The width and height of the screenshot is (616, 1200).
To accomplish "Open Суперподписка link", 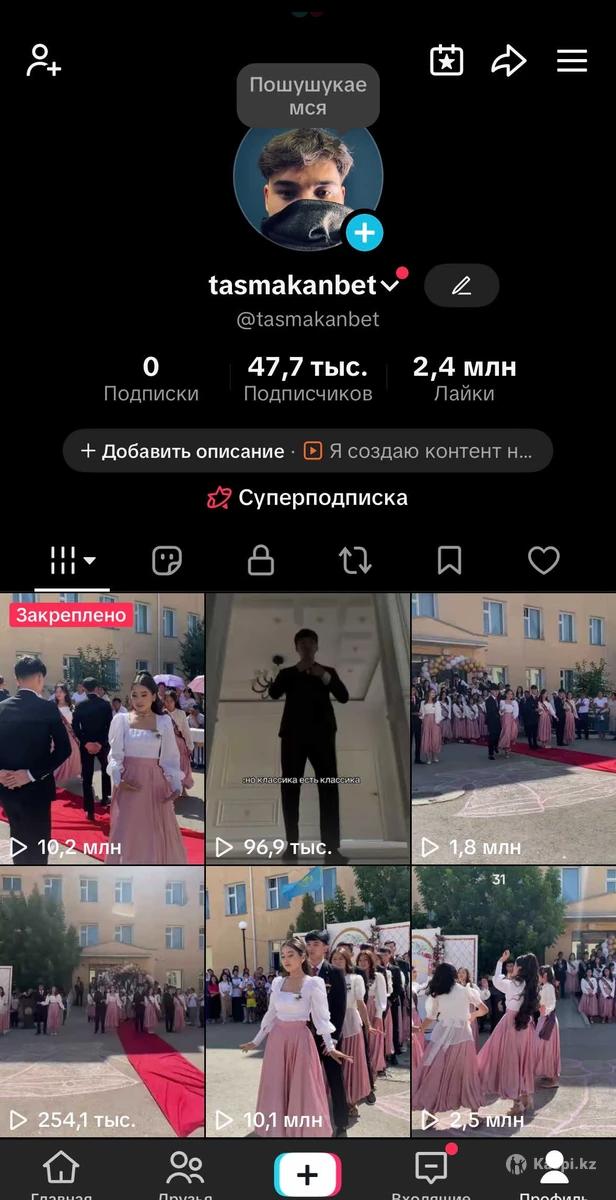I will click(x=308, y=498).
